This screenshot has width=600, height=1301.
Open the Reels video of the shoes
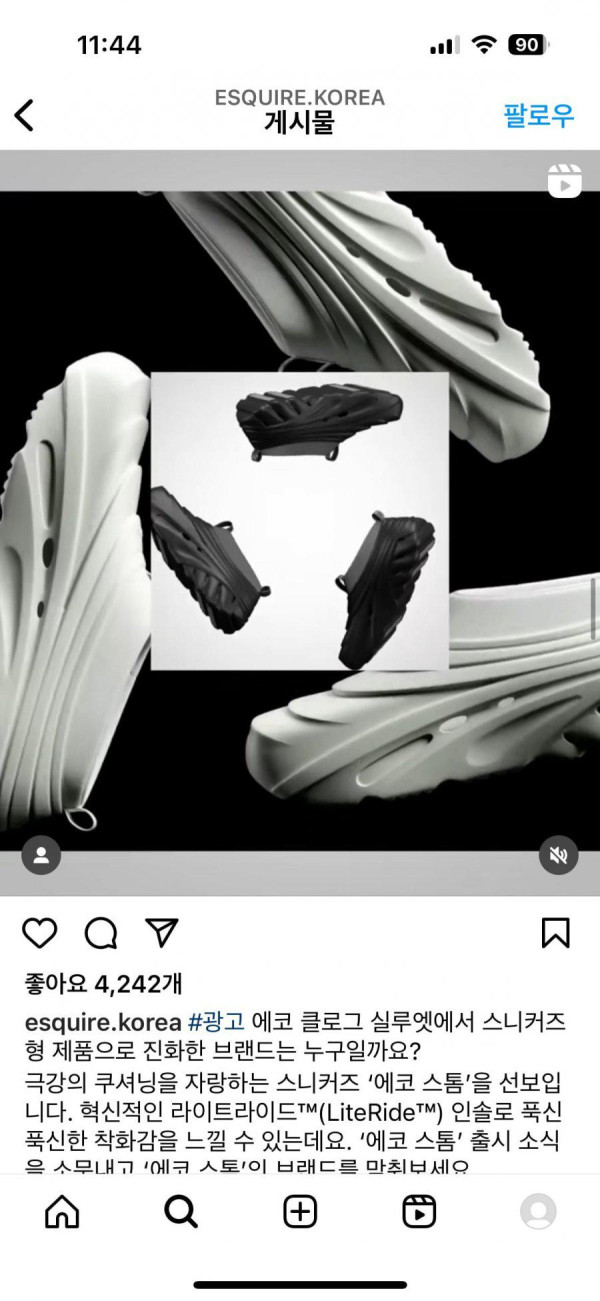click(300, 520)
